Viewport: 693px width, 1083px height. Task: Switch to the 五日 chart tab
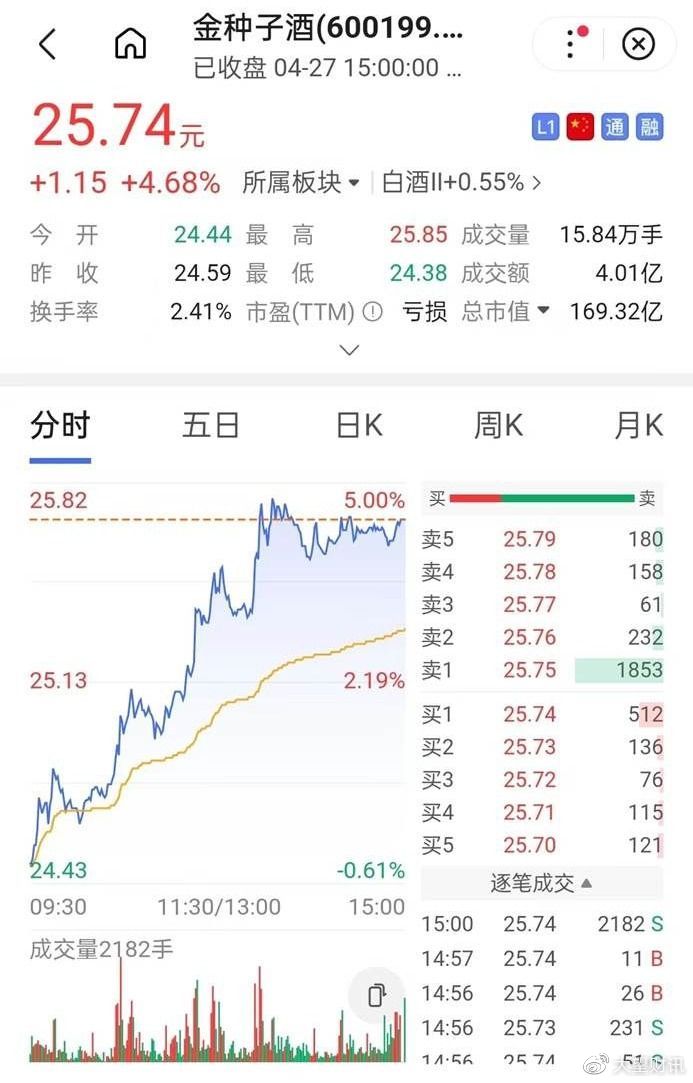coord(211,426)
